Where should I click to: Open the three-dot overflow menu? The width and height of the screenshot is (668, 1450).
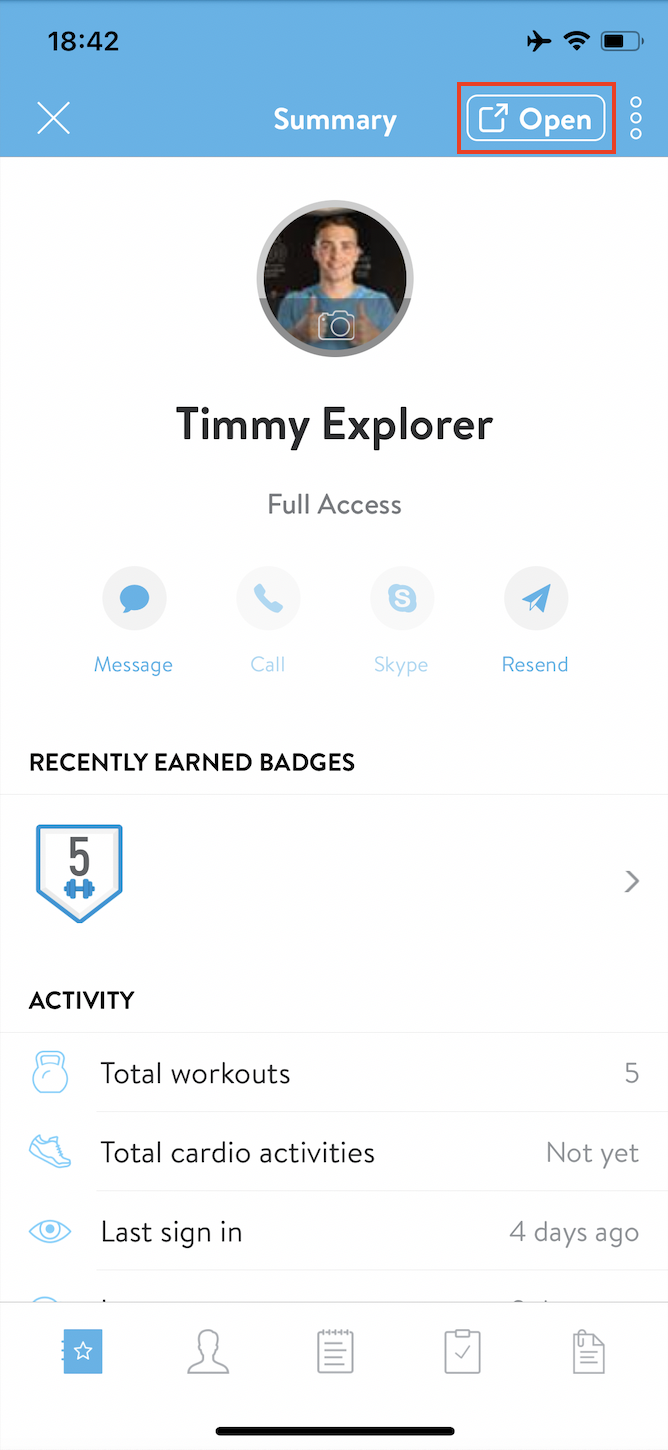(636, 119)
